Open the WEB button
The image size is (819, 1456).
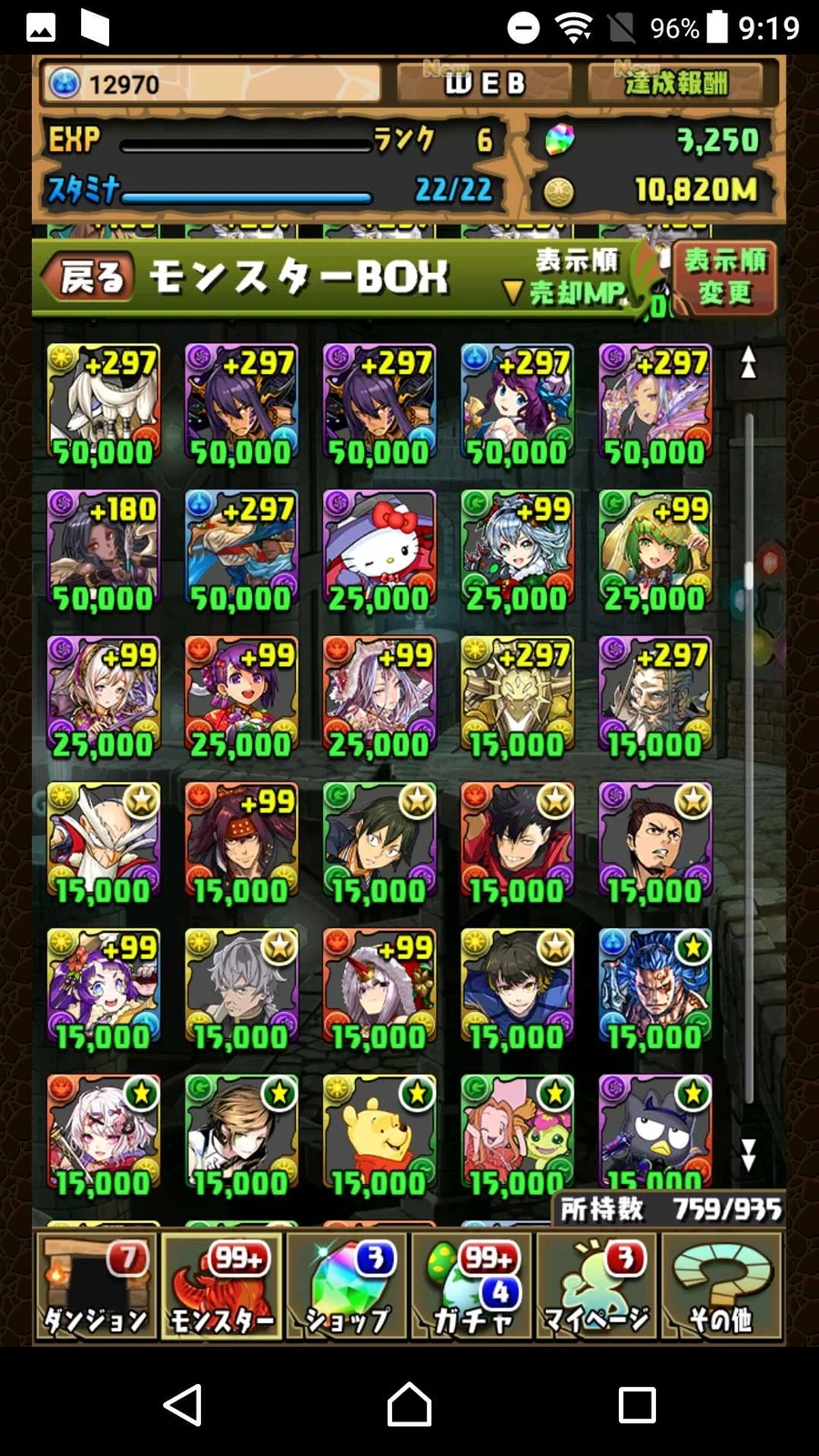point(484,84)
